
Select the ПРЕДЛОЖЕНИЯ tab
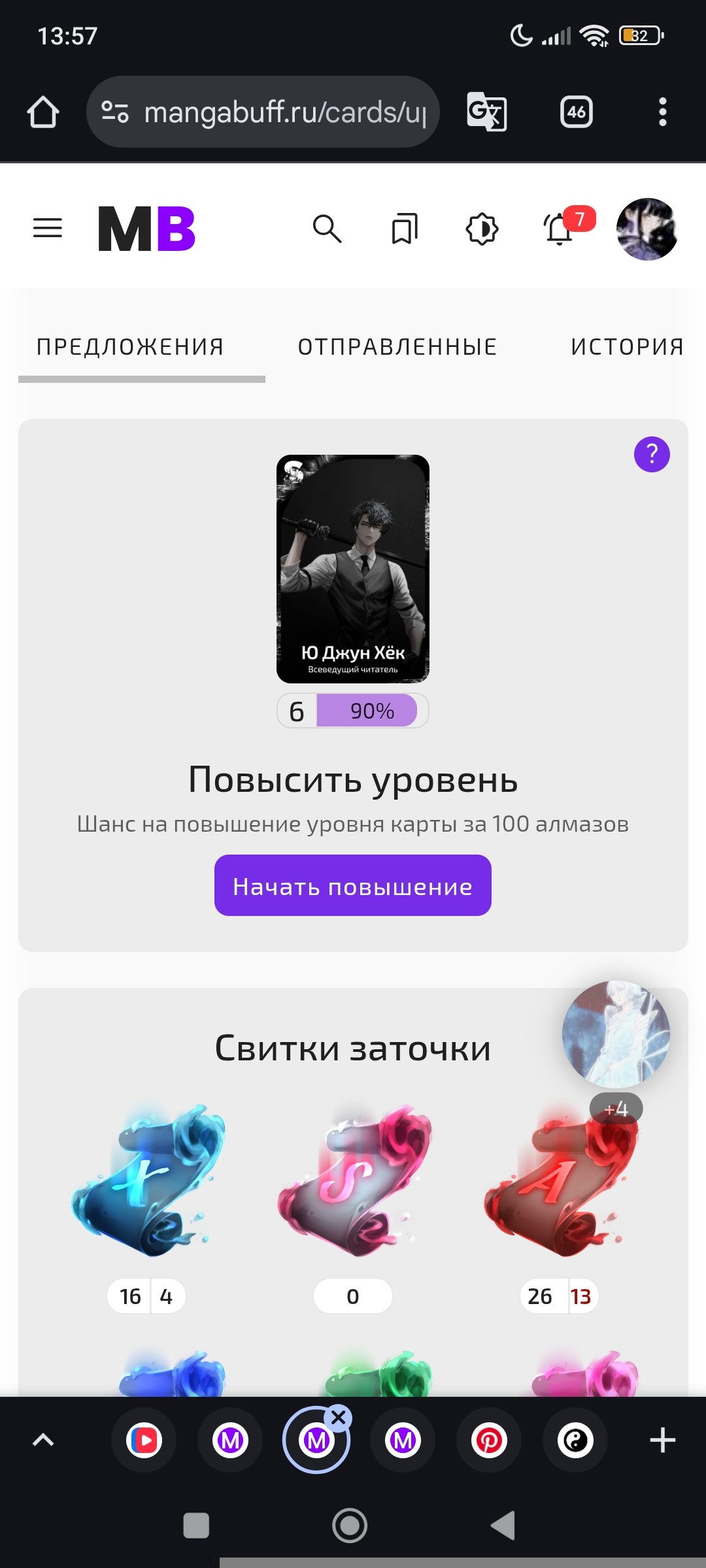point(130,346)
